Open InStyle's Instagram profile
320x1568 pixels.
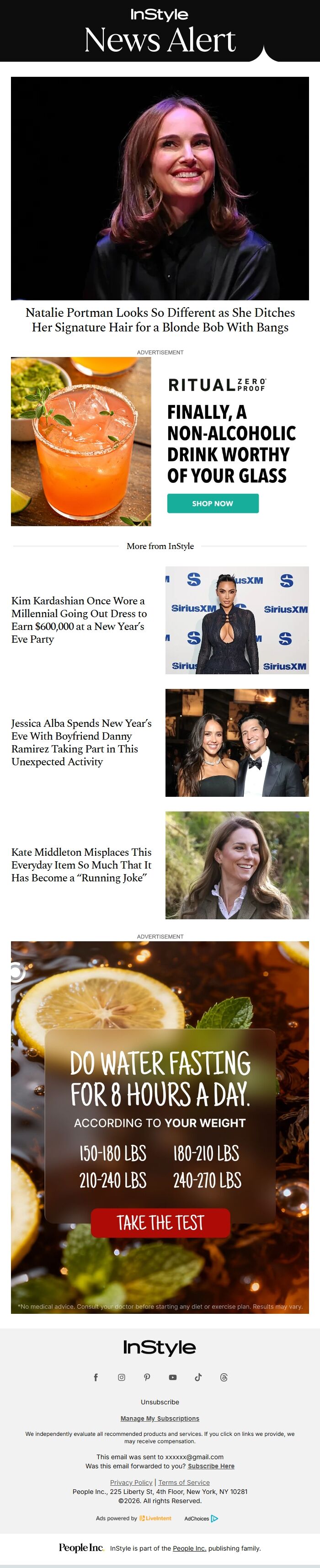coord(122,1377)
